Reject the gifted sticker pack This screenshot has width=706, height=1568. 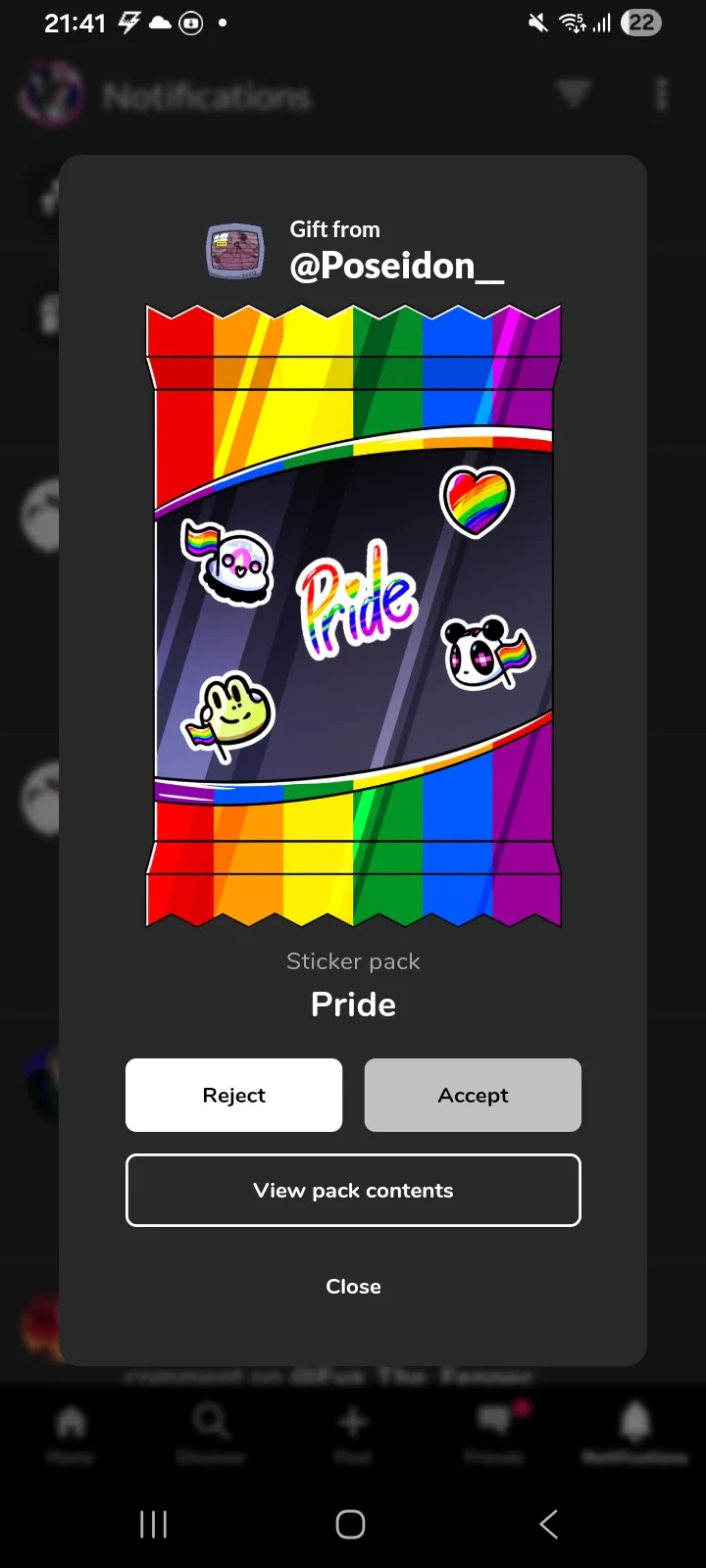tap(233, 1095)
